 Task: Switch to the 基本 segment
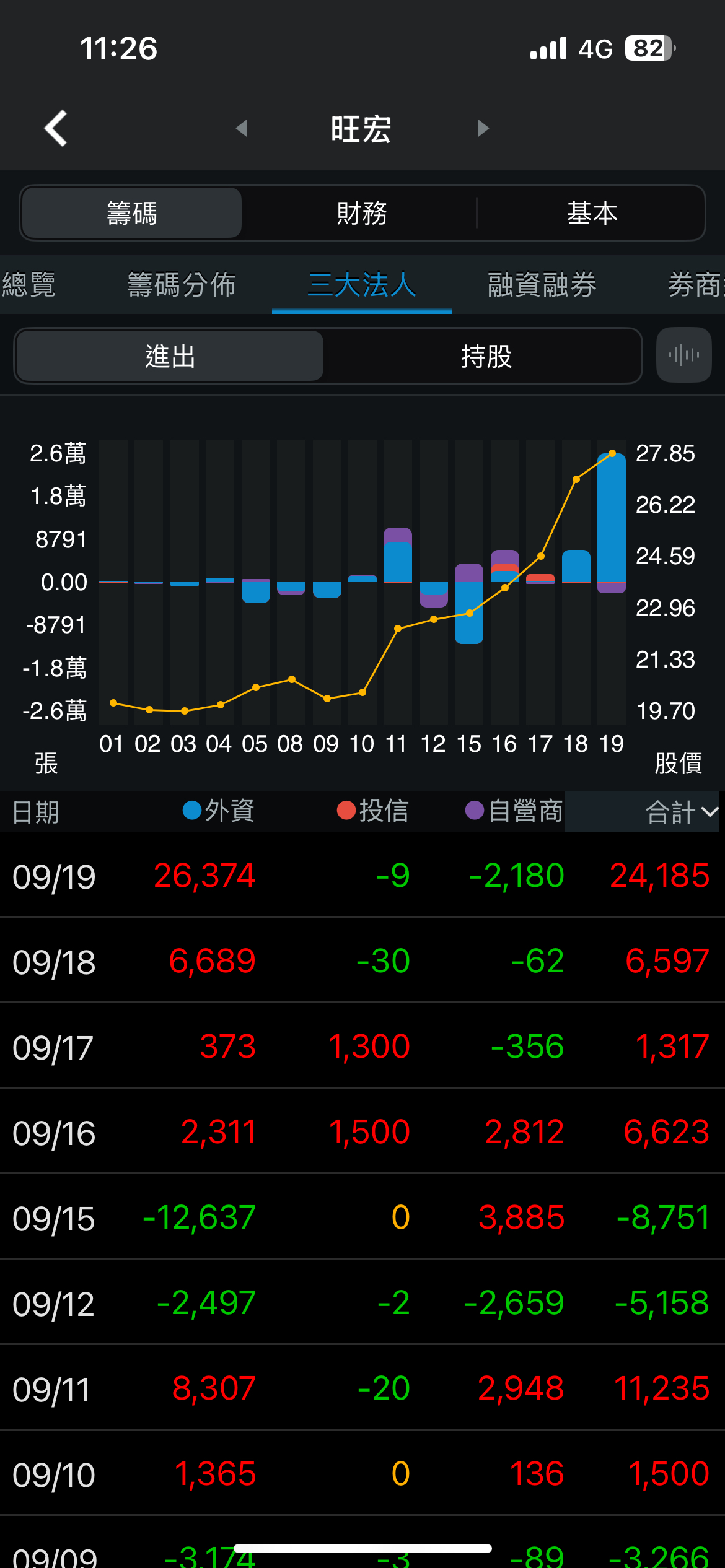[592, 213]
